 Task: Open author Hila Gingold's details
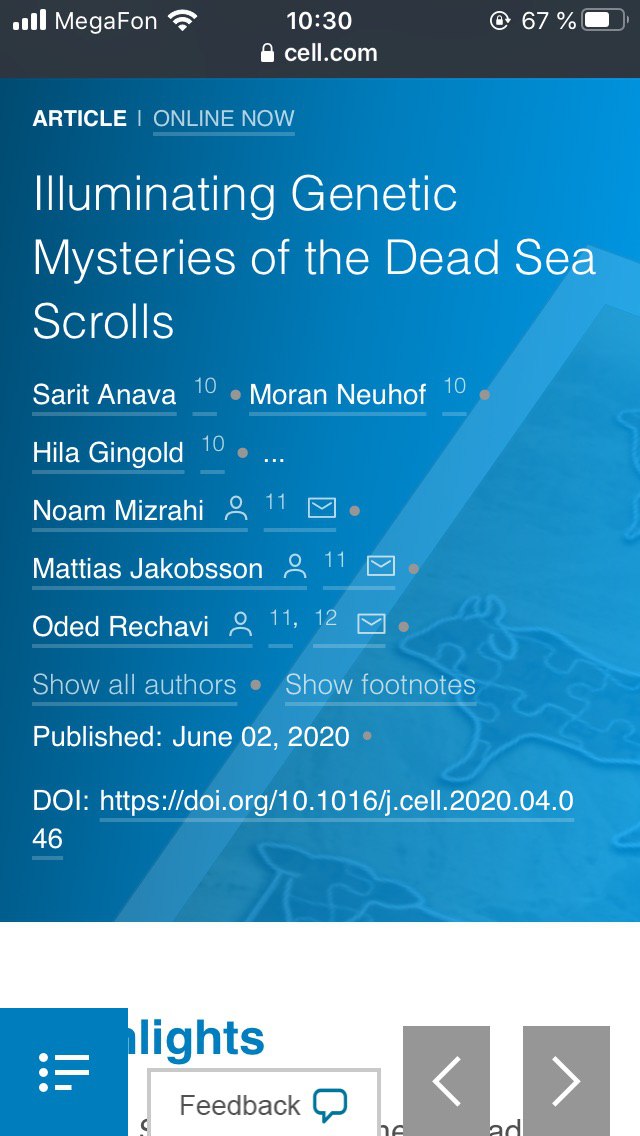point(108,453)
